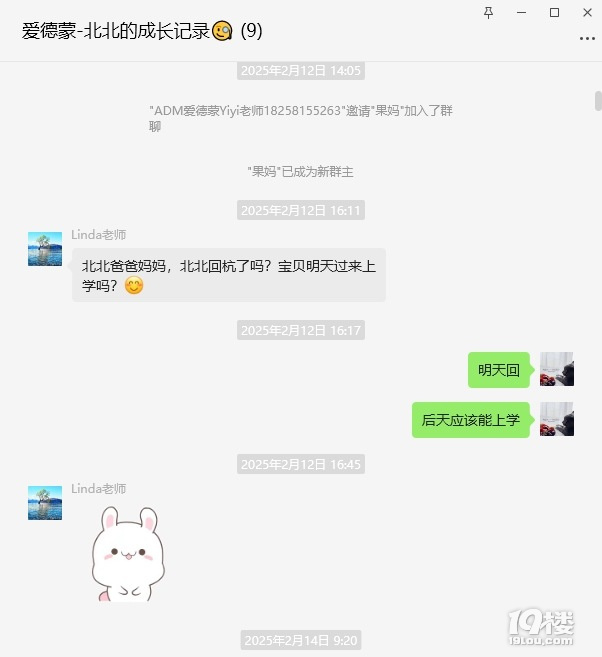
Task: View the bunny sticker from Linda老师
Action: (x=127, y=554)
